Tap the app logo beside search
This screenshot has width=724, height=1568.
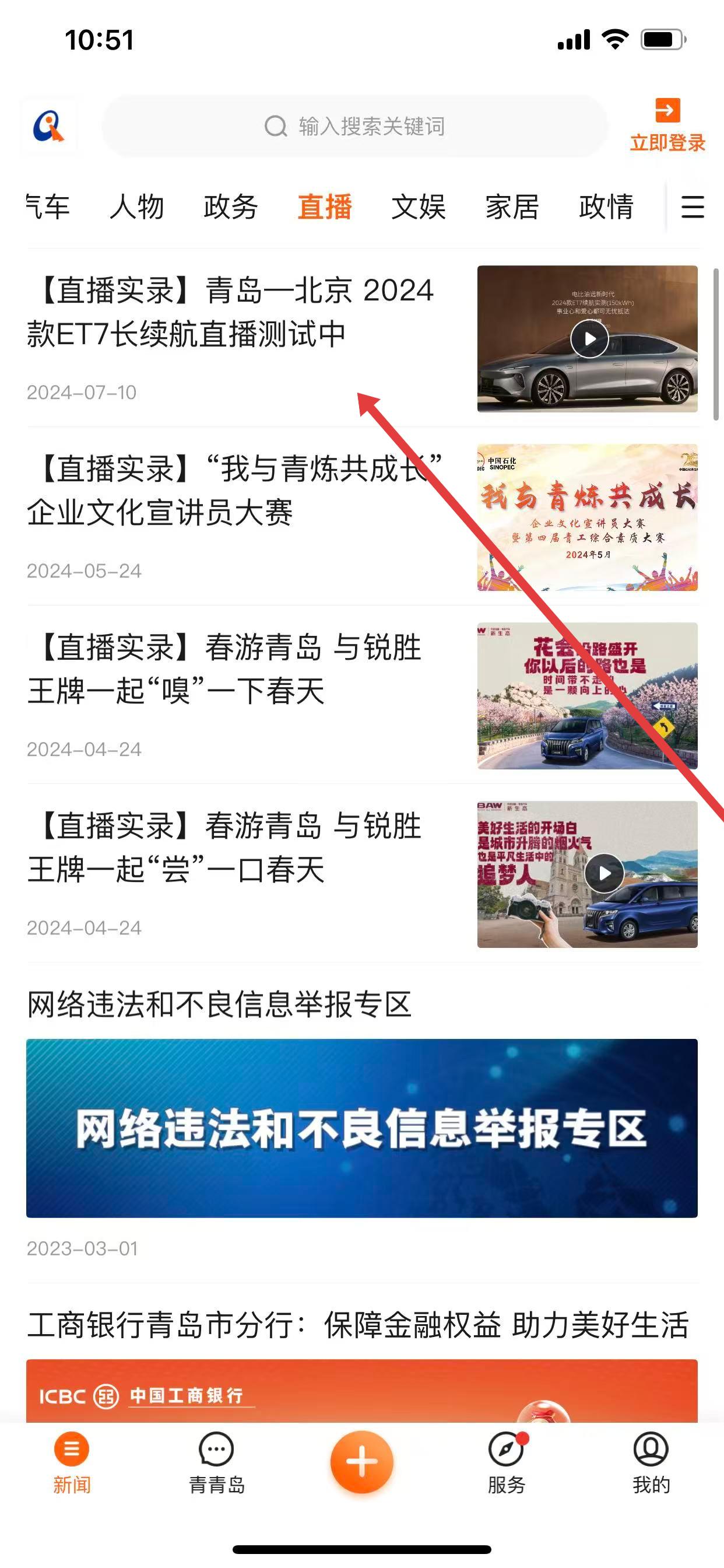pos(48,127)
